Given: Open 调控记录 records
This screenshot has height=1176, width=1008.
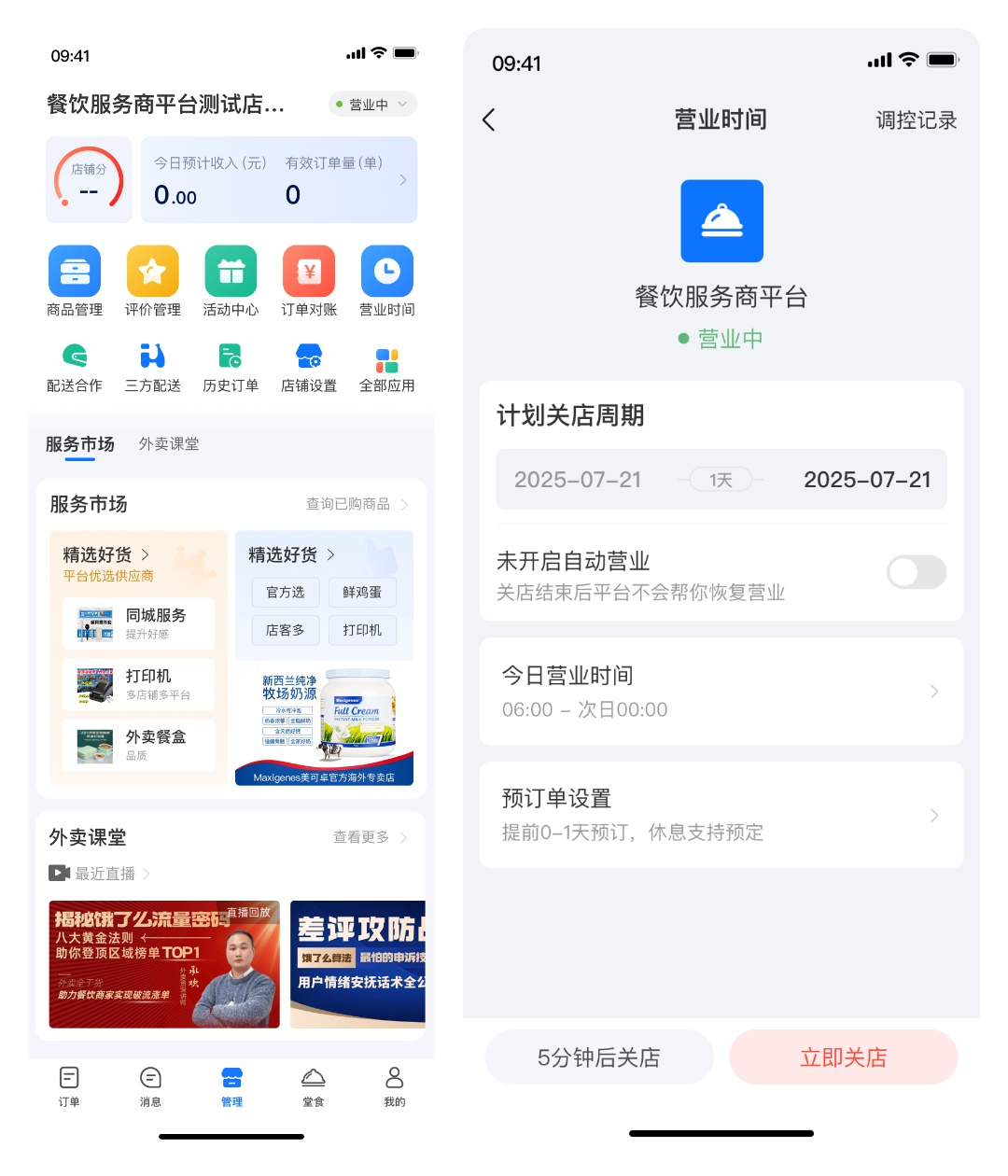Looking at the screenshot, I should 916,120.
